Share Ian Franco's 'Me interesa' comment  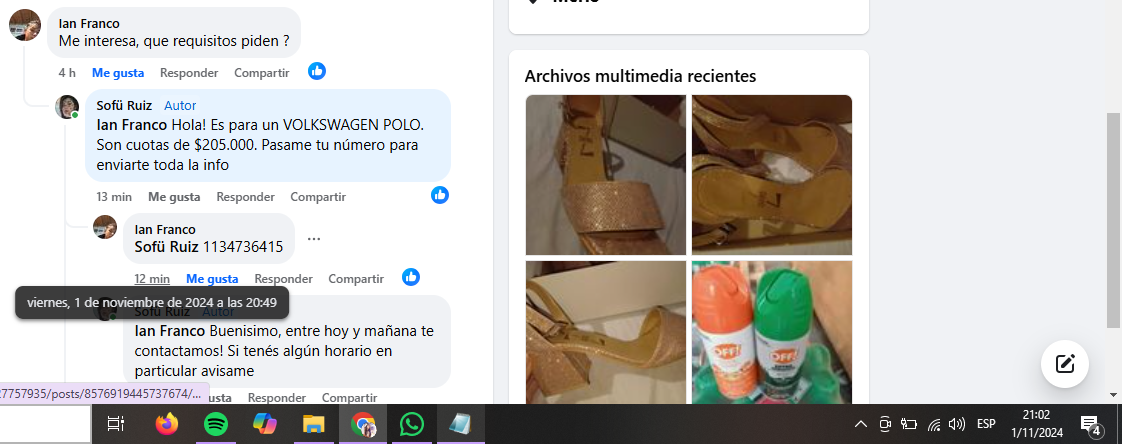click(x=261, y=73)
